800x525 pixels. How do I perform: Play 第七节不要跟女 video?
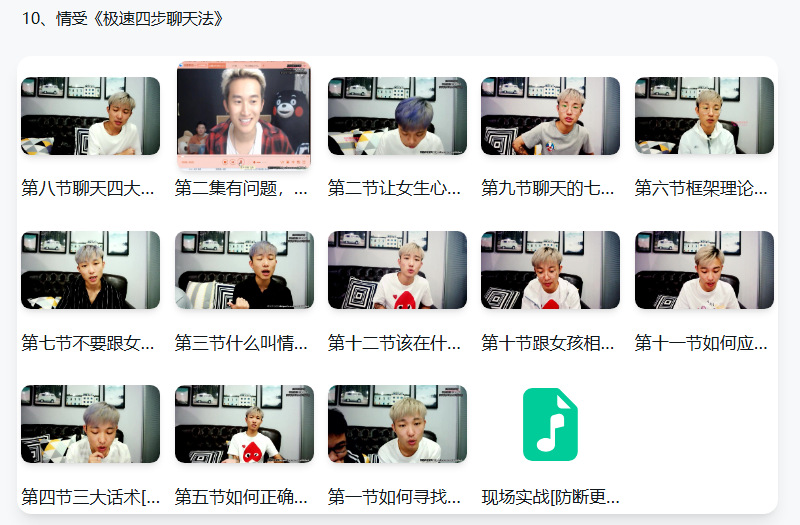(x=90, y=270)
